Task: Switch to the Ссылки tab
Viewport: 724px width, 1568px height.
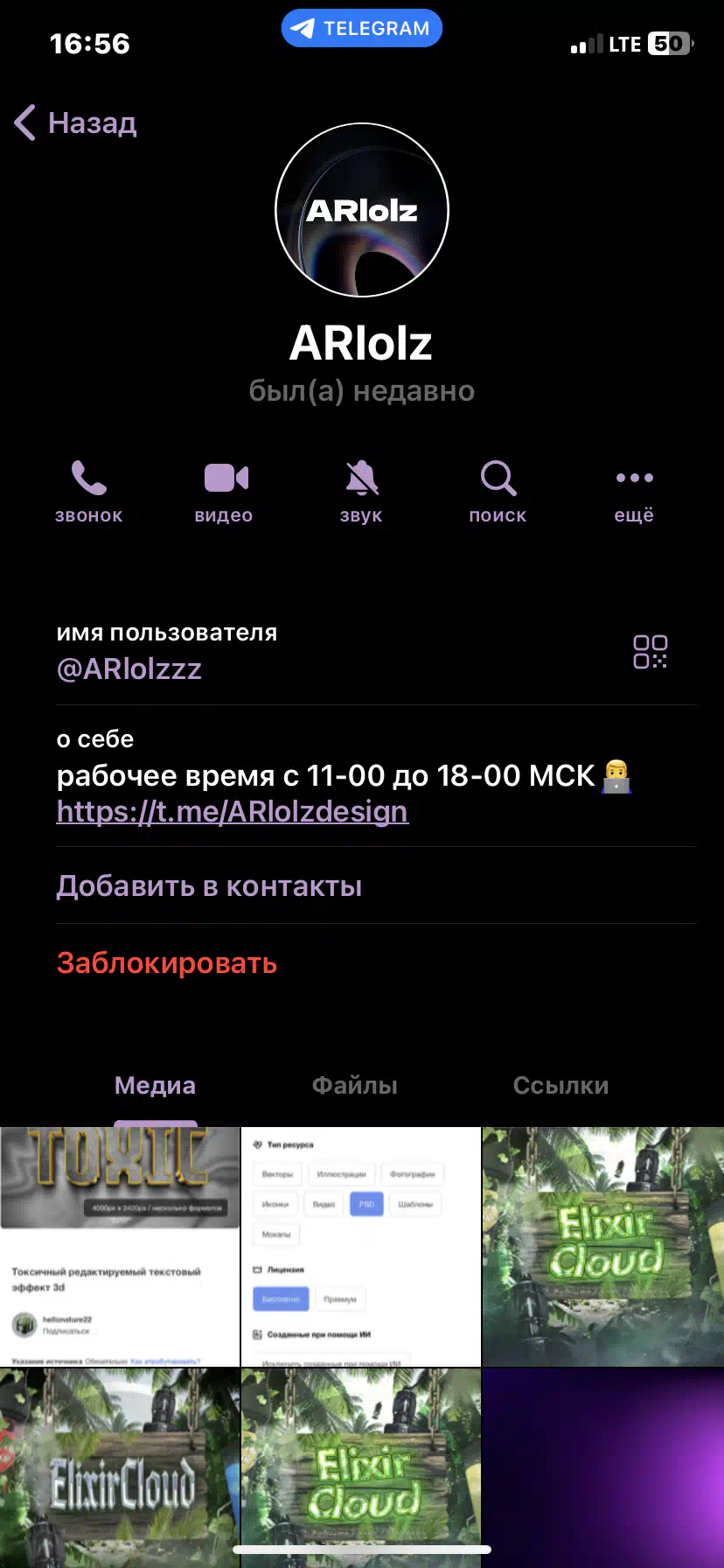Action: 560,1085
